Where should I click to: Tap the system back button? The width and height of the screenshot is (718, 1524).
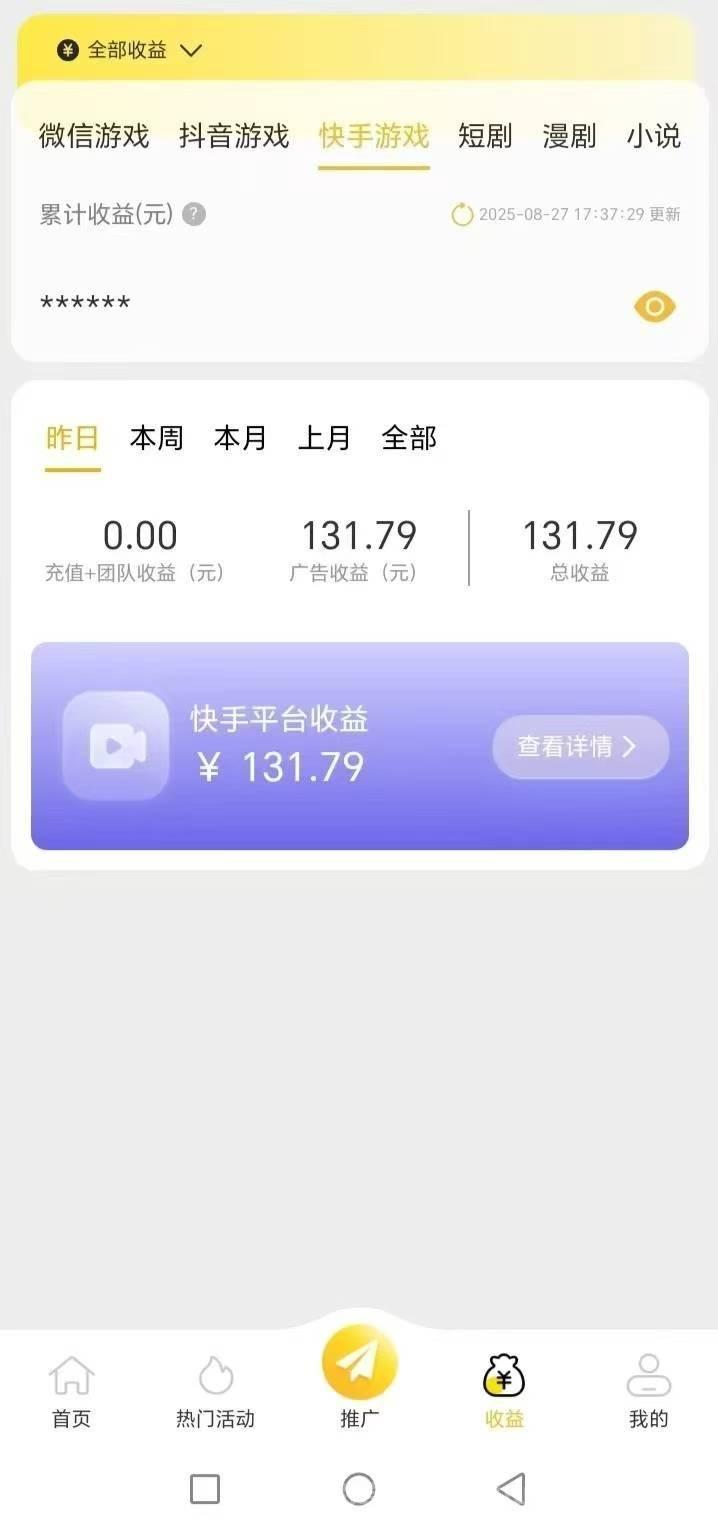(511, 1489)
